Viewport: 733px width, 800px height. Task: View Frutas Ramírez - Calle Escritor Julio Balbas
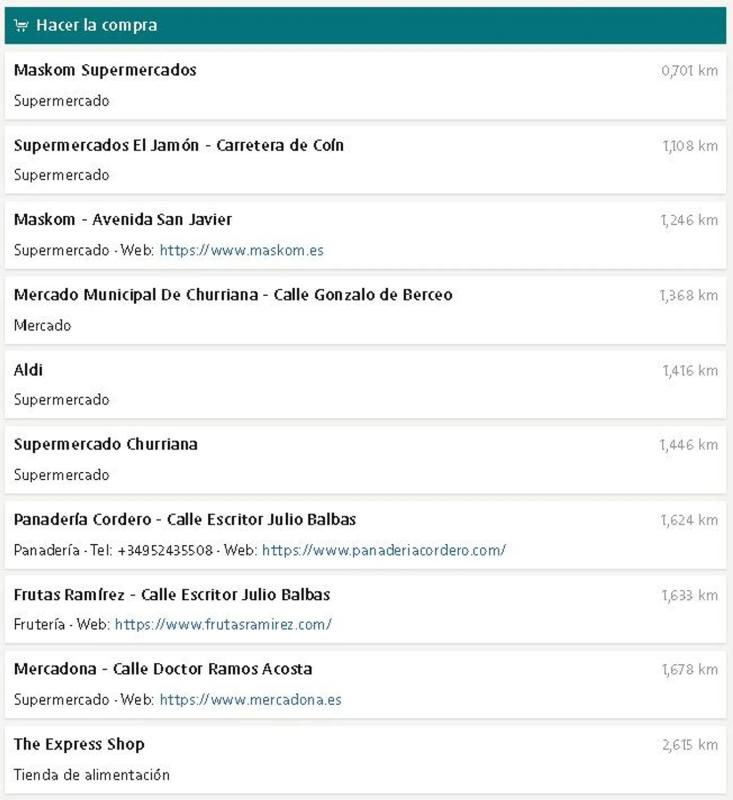172,595
